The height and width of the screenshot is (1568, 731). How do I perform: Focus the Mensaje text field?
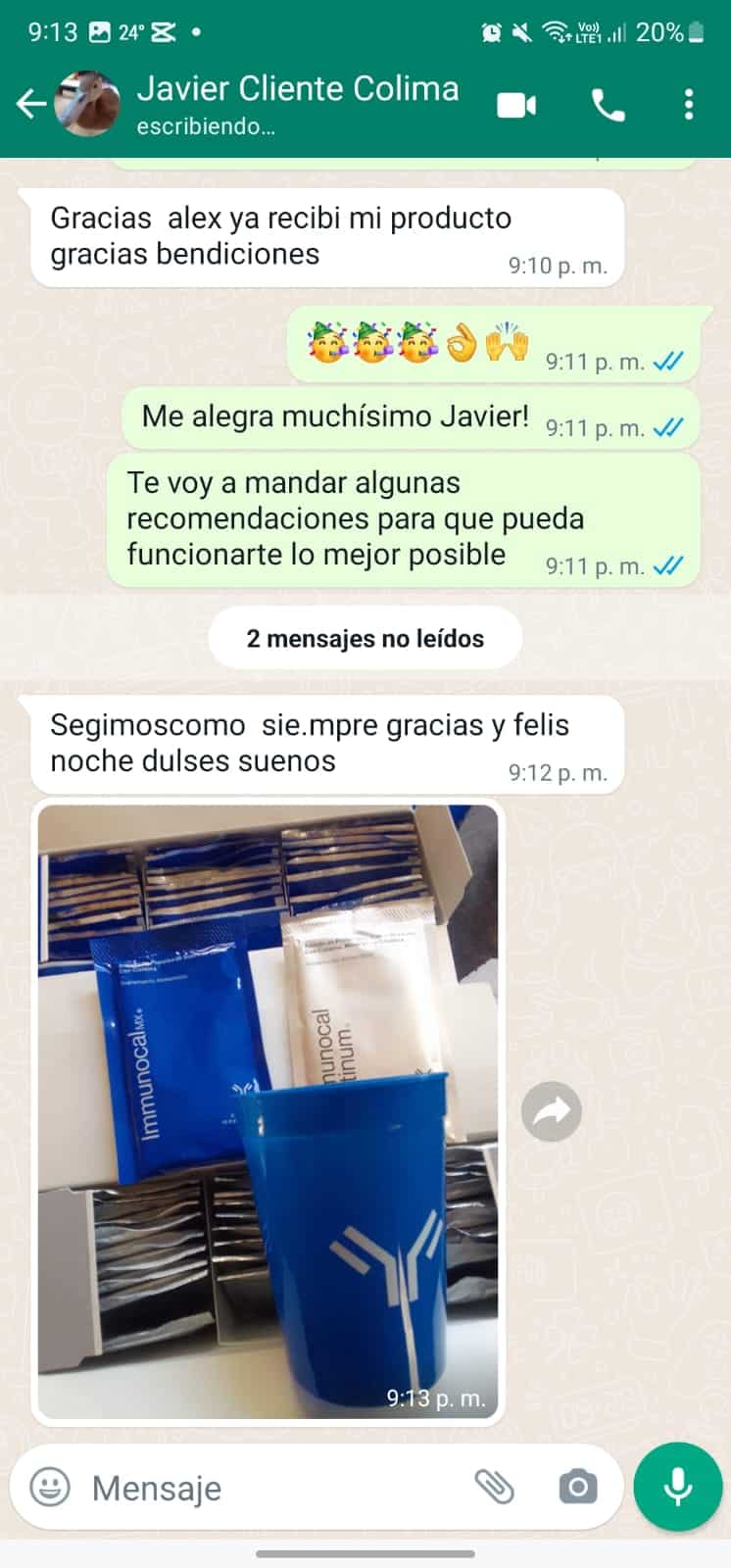pos(265,1489)
